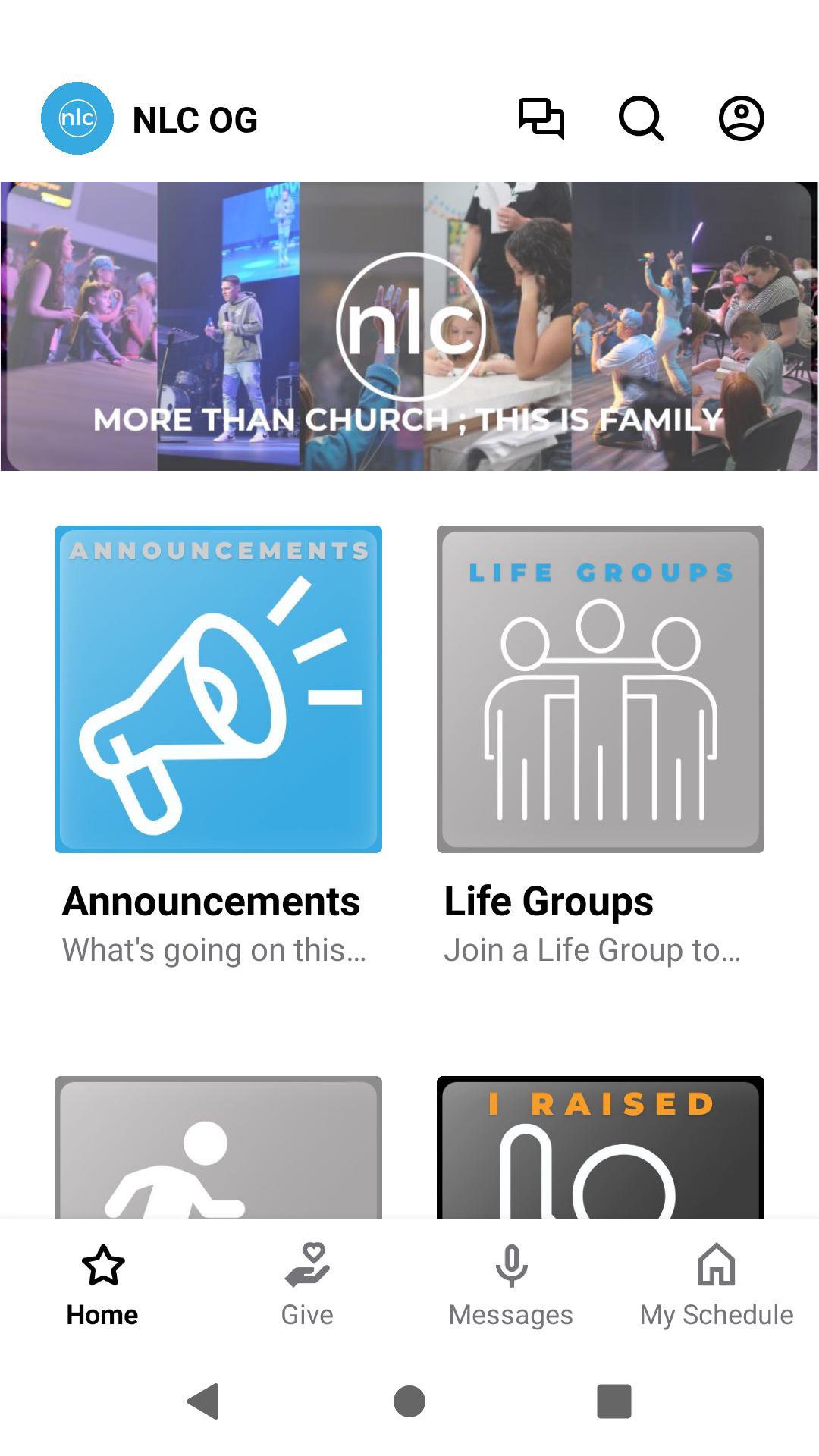
Task: Tap the system back button
Action: click(203, 1401)
